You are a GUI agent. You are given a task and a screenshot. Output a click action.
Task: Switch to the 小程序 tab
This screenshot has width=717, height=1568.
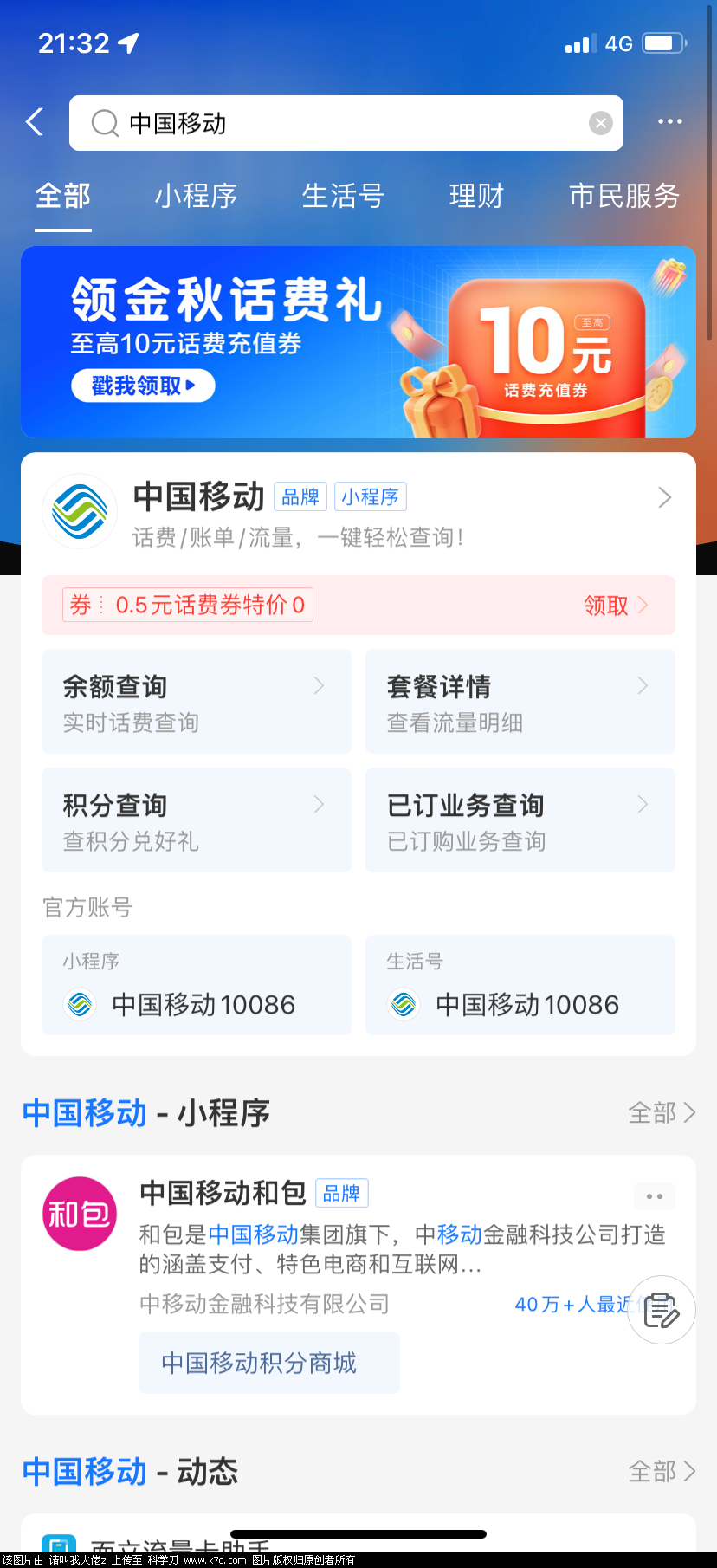pos(196,197)
